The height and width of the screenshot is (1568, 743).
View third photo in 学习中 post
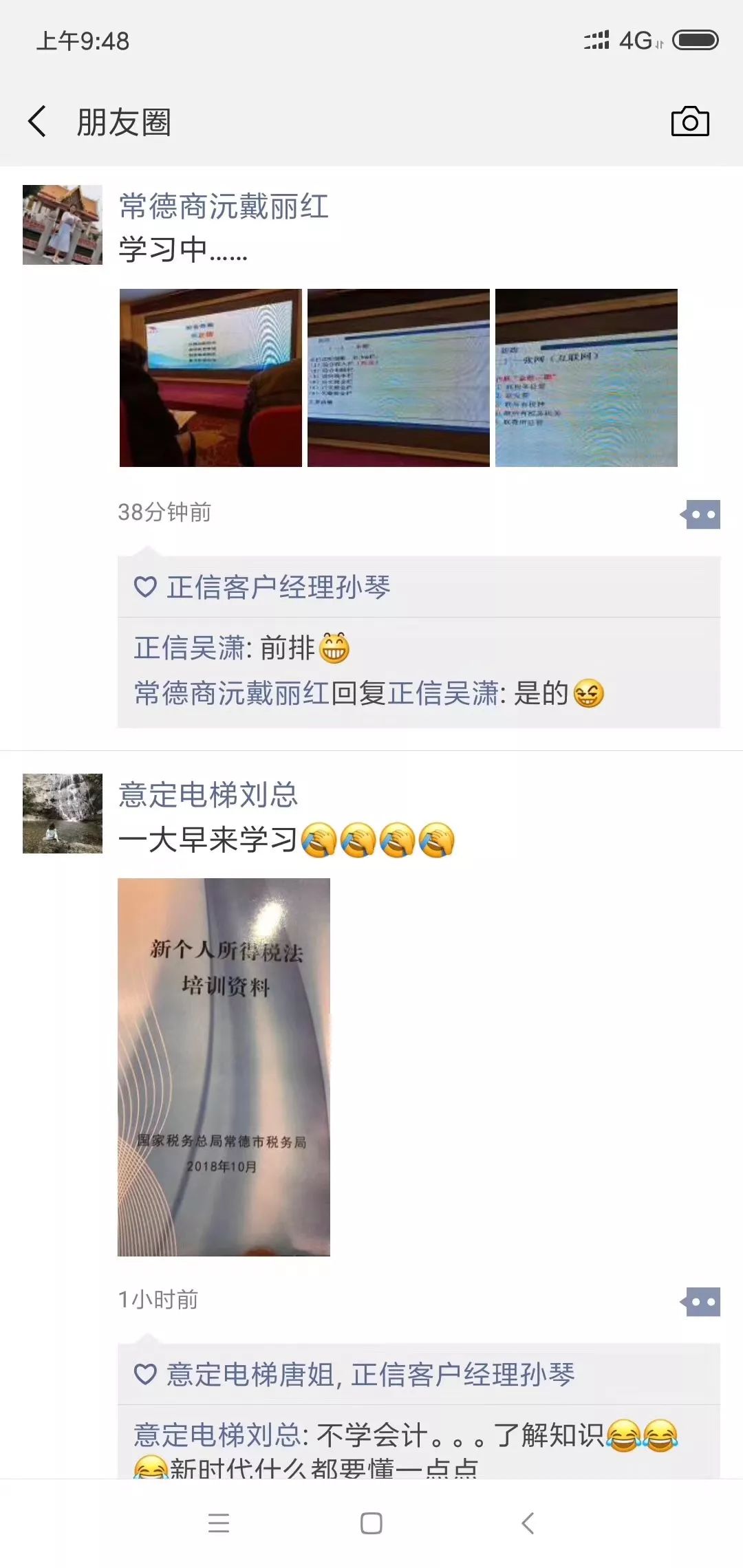tap(586, 378)
